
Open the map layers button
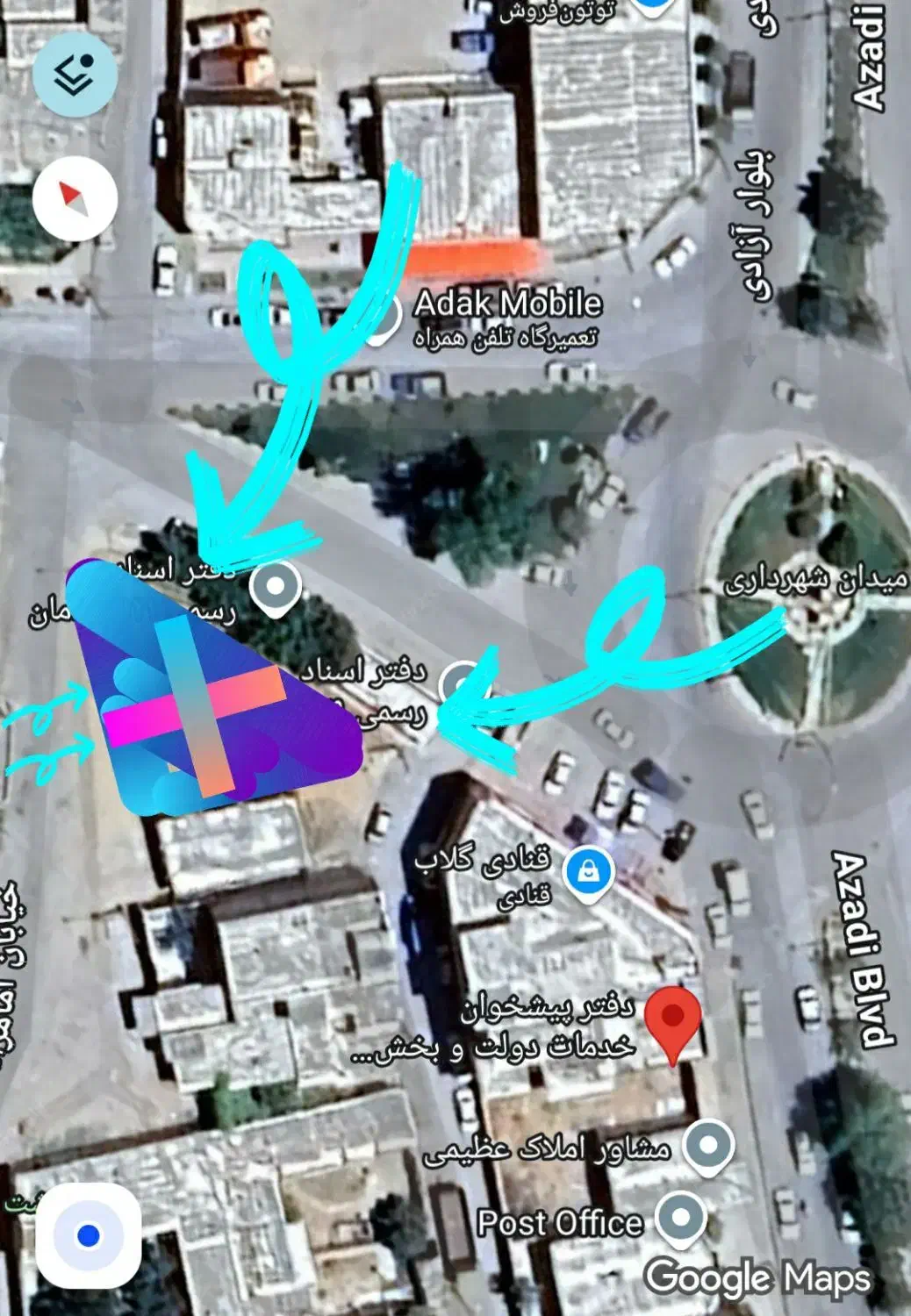tap(75, 75)
